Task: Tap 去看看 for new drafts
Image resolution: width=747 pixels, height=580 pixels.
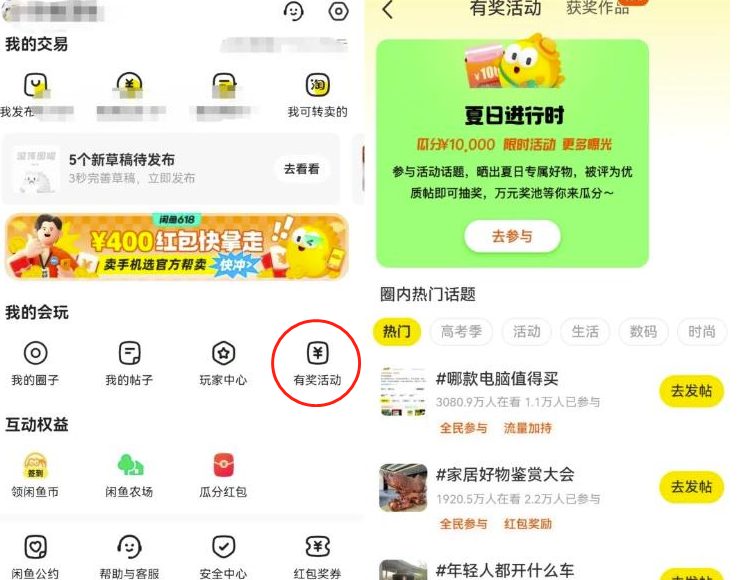Action: click(301, 169)
